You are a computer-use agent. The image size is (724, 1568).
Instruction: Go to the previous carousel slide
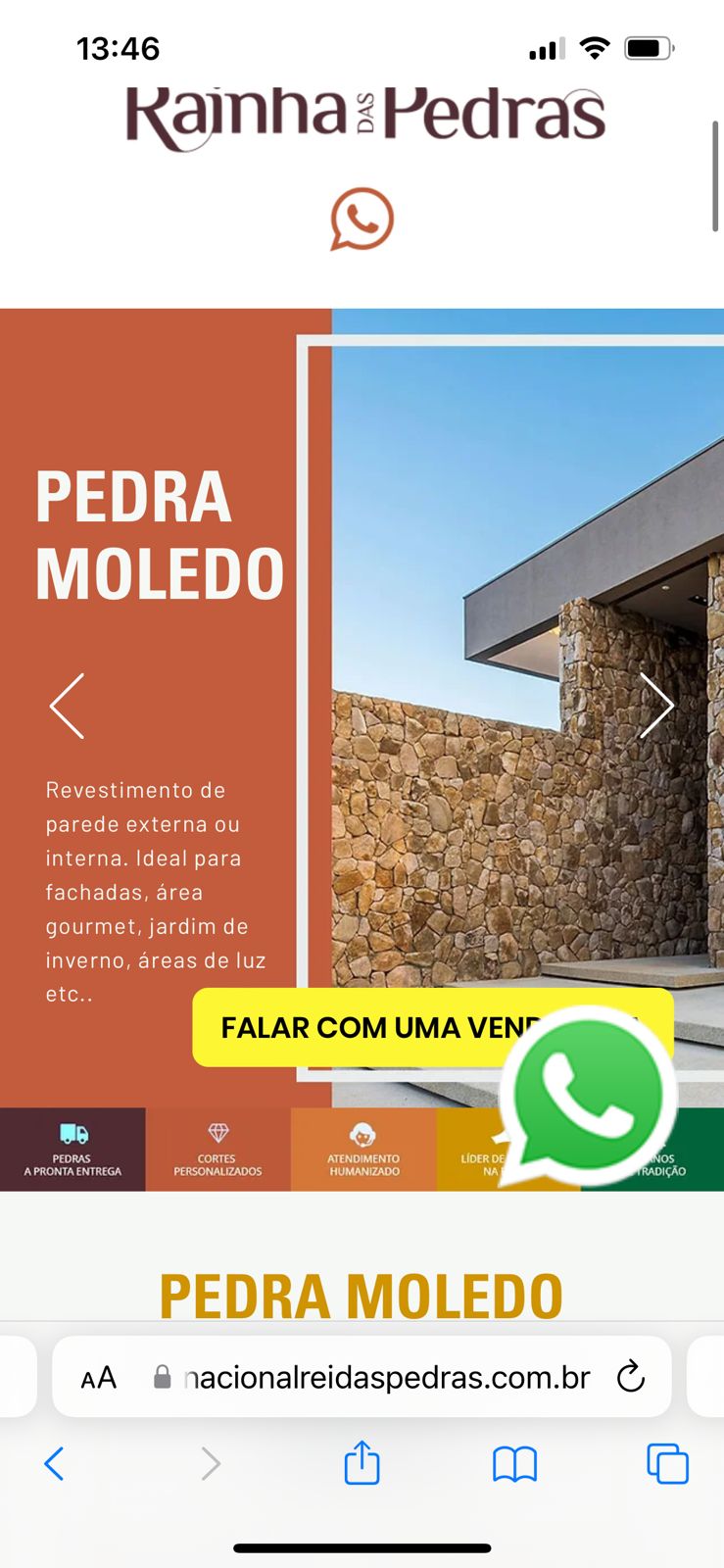pyautogui.click(x=68, y=706)
